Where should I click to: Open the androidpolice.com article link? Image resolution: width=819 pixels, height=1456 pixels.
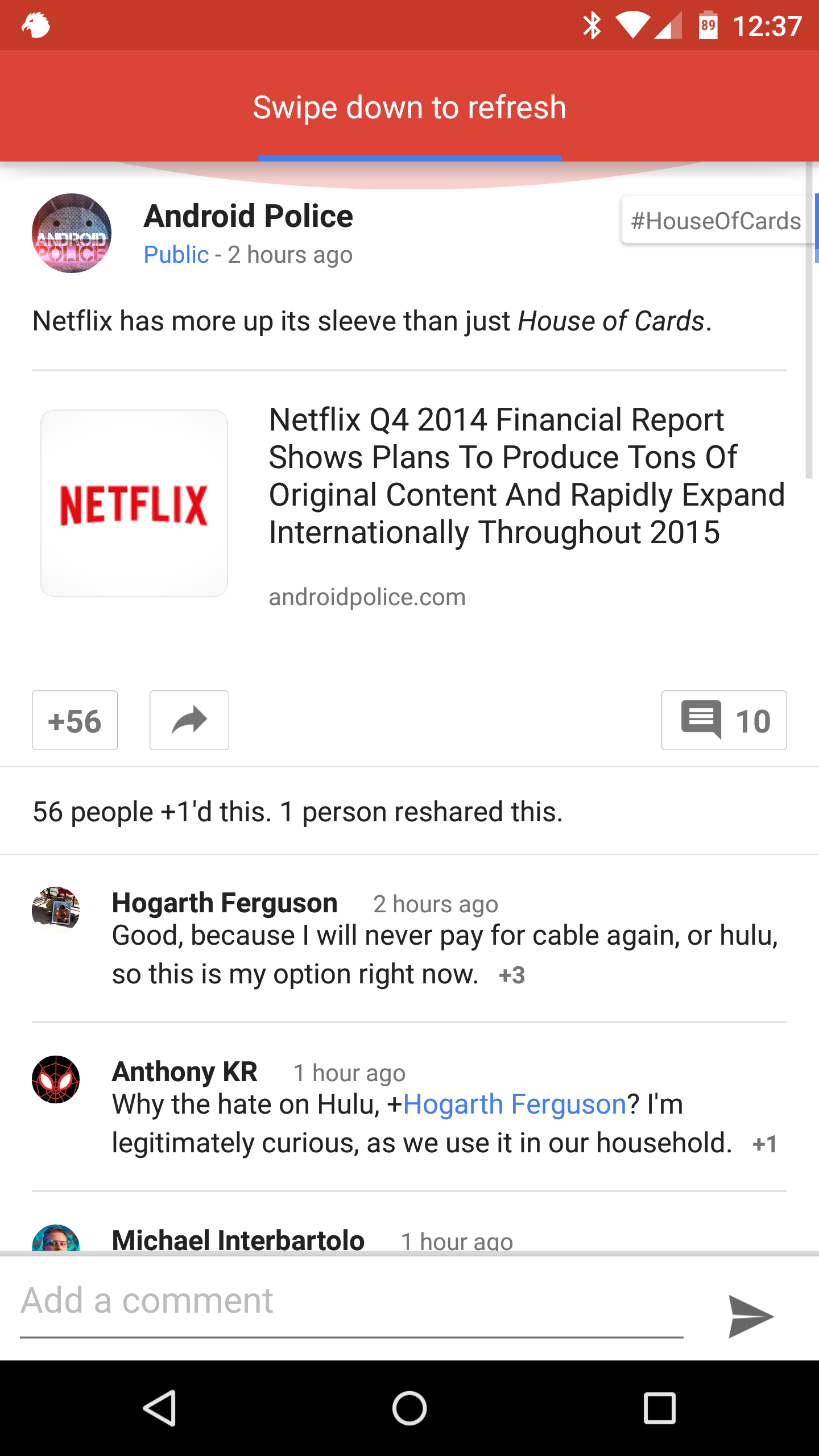pyautogui.click(x=367, y=597)
